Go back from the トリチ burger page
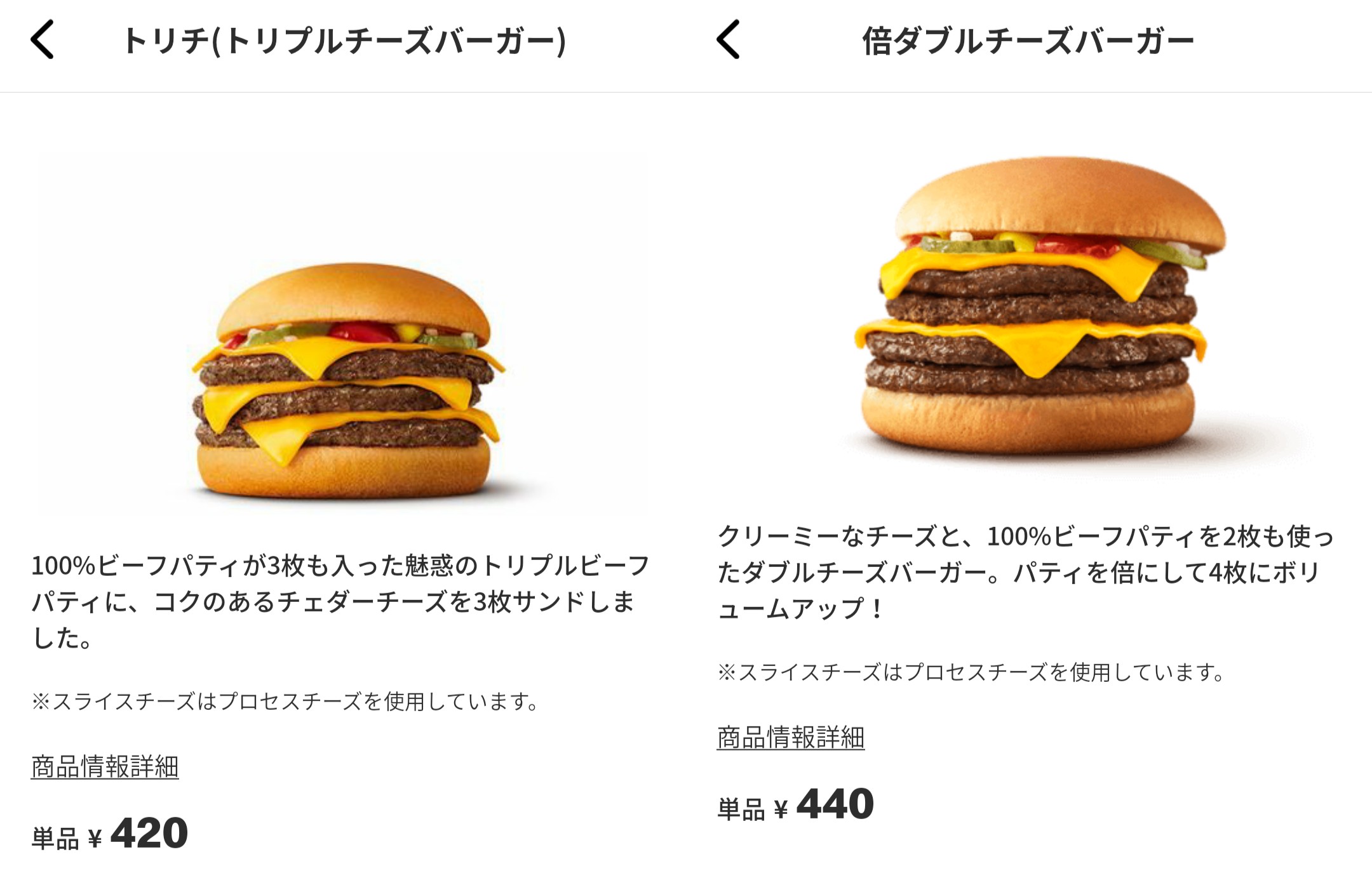Image resolution: width=1372 pixels, height=873 pixels. (x=43, y=40)
